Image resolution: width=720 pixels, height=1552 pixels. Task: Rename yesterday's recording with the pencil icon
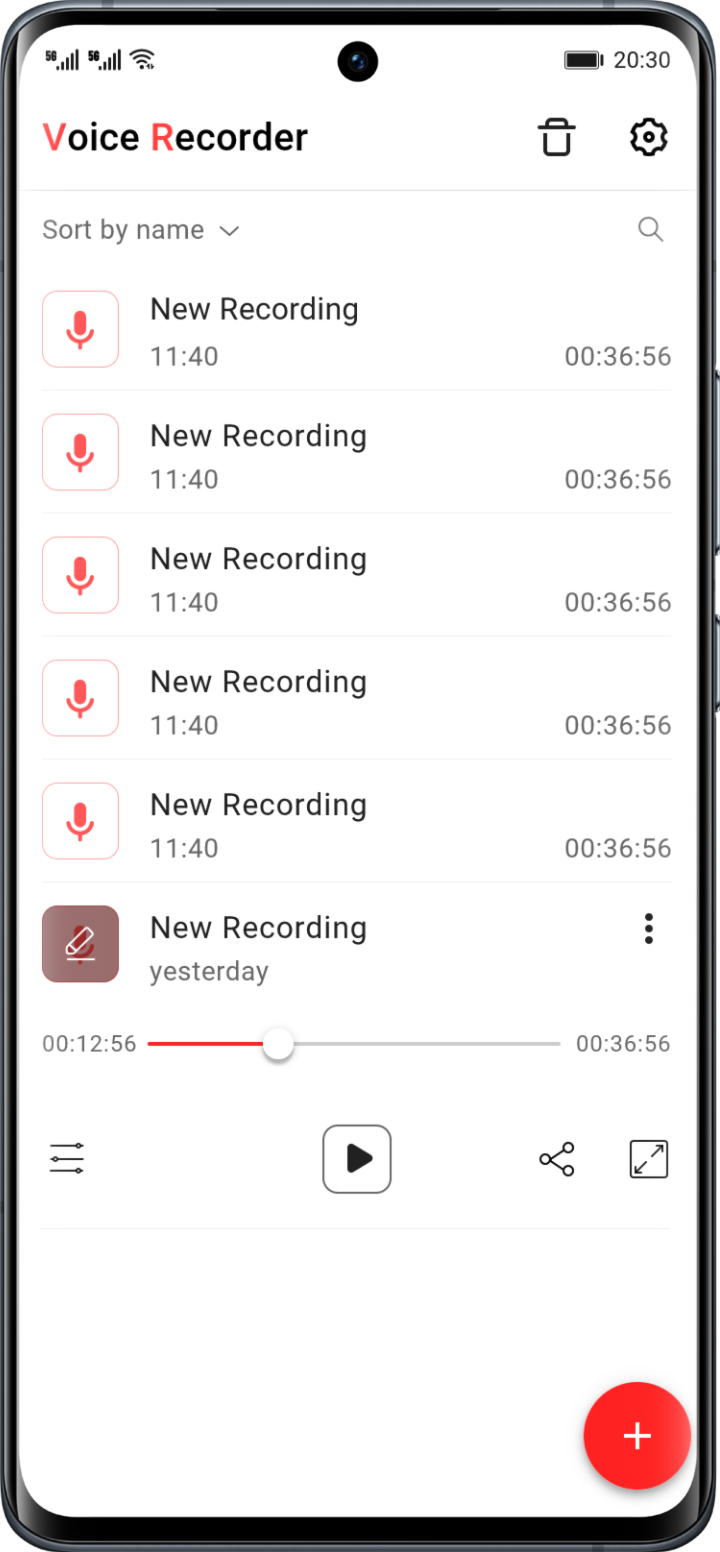(80, 944)
